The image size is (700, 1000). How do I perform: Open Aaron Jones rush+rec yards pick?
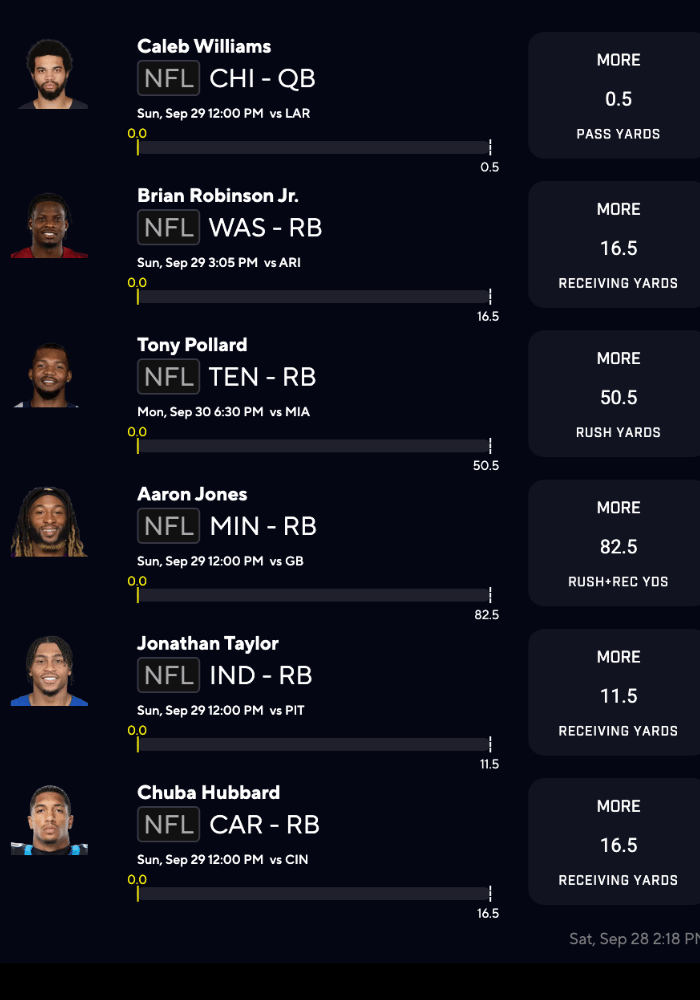617,543
